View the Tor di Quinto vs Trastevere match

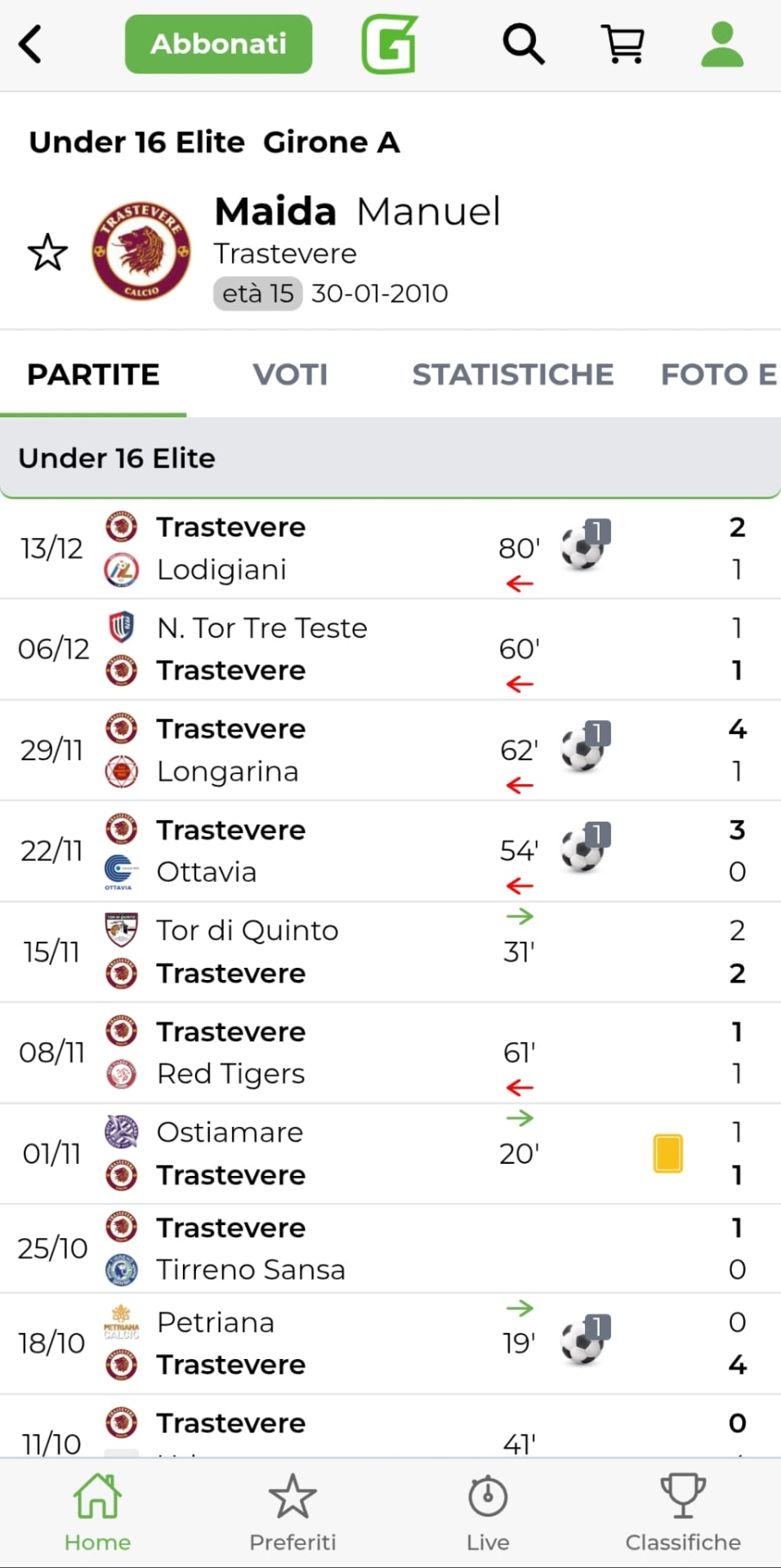click(x=327, y=951)
